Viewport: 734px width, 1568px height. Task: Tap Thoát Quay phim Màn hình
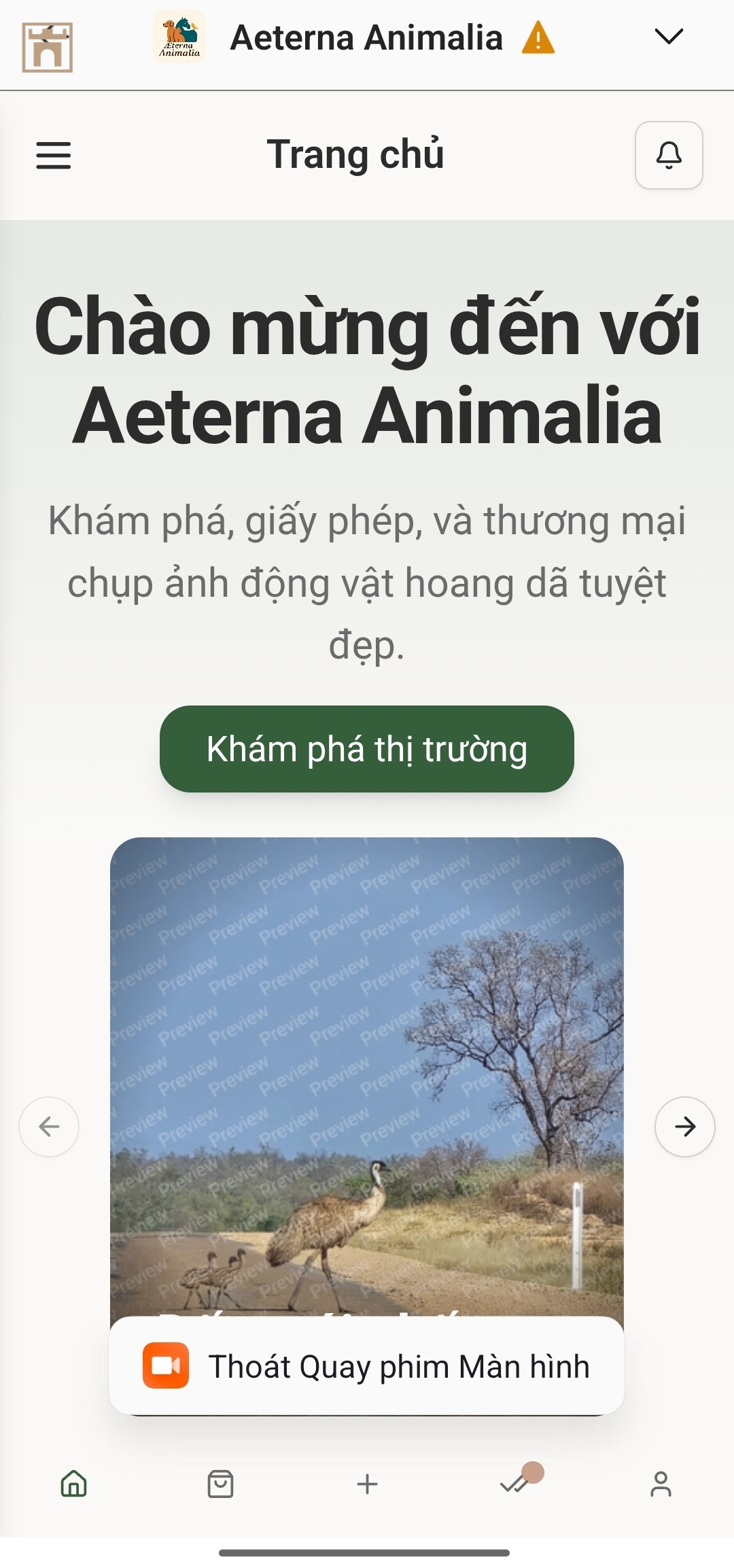367,1366
